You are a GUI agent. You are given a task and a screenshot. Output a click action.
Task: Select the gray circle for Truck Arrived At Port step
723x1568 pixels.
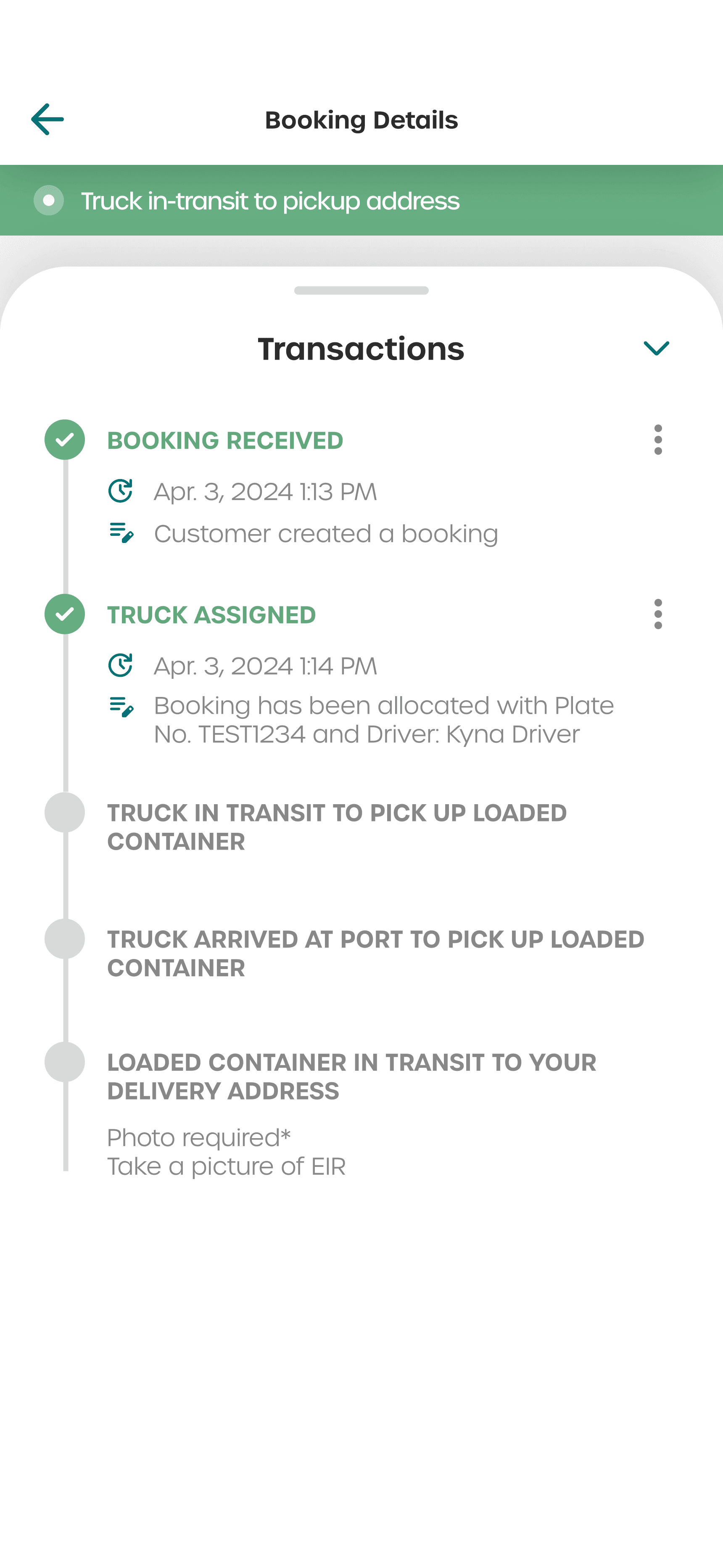pyautogui.click(x=65, y=939)
